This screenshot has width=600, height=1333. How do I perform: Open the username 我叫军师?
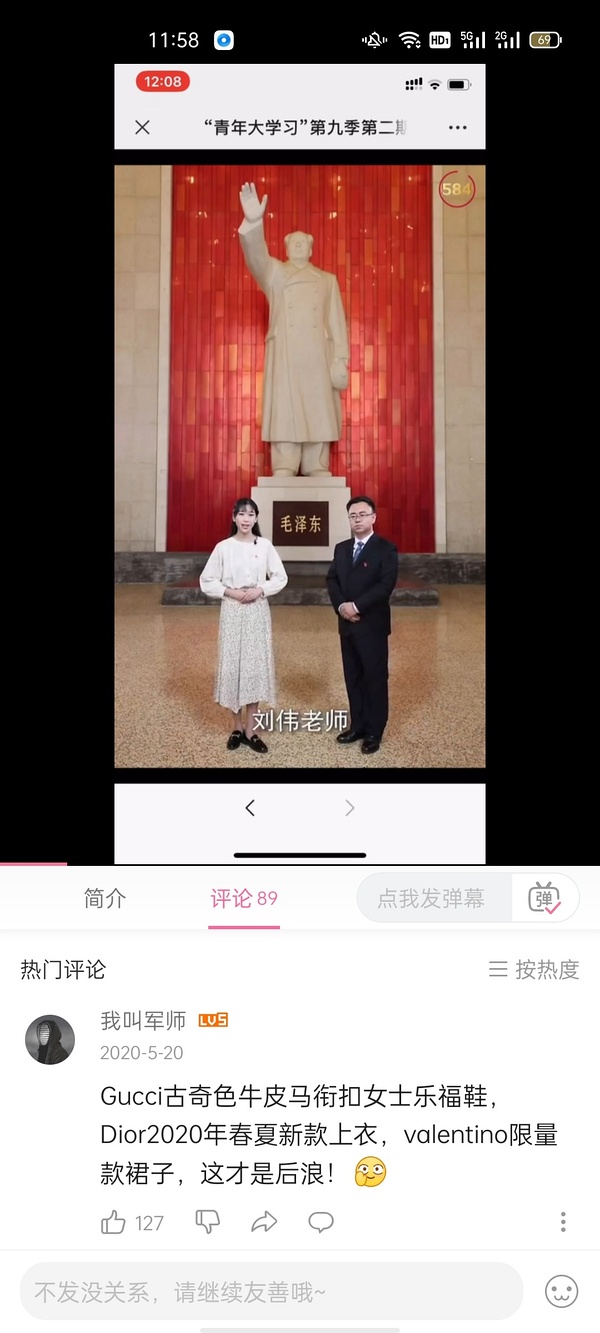click(143, 1021)
